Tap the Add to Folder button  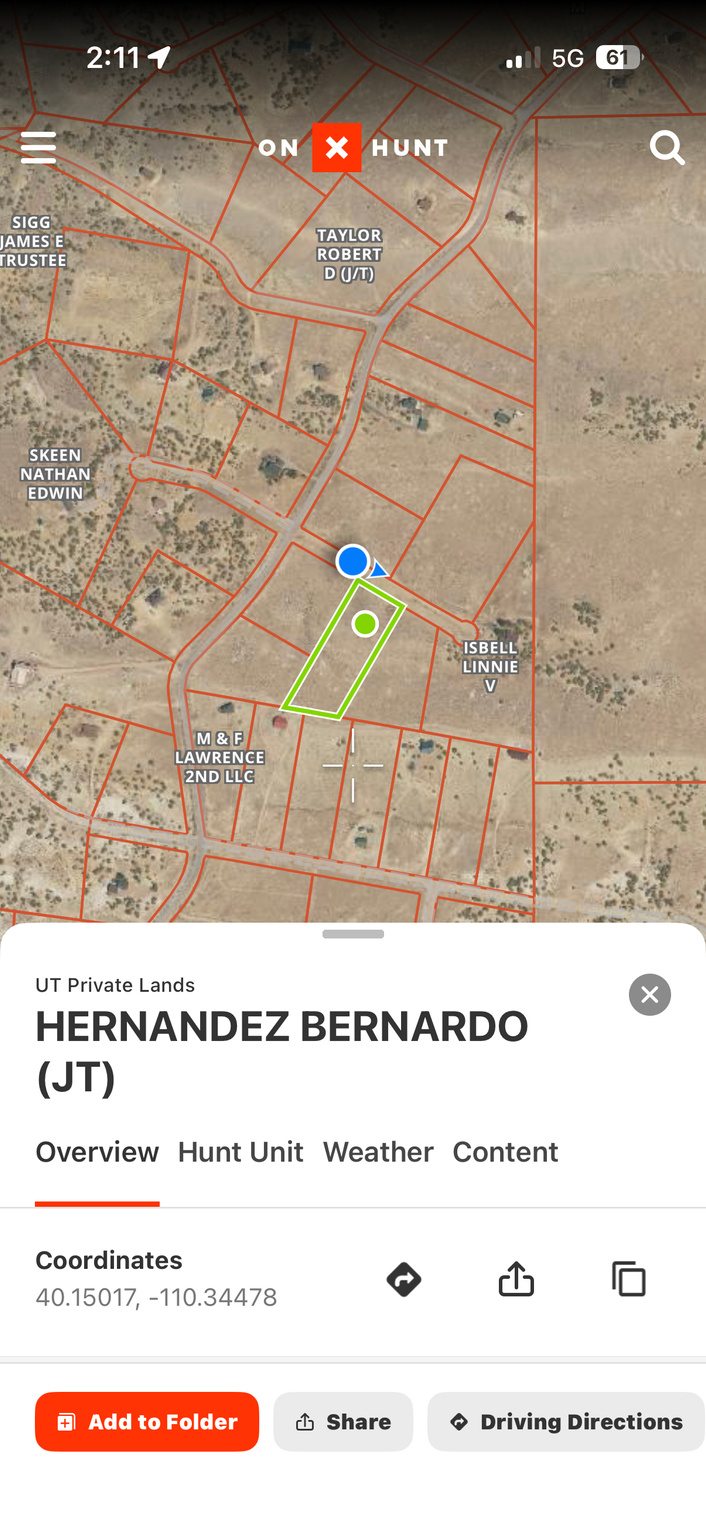[147, 1421]
